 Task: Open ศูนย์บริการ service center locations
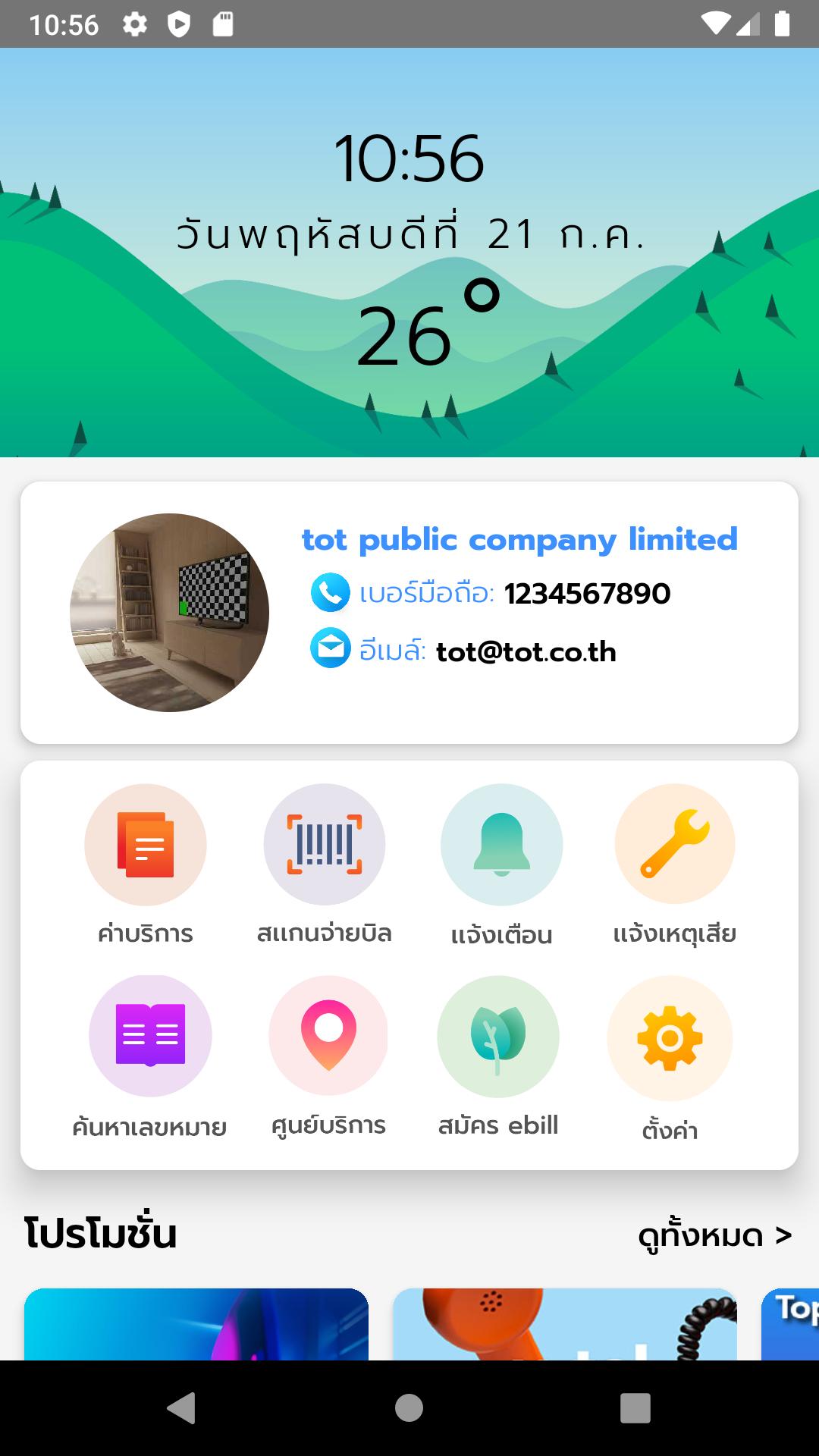(328, 1036)
